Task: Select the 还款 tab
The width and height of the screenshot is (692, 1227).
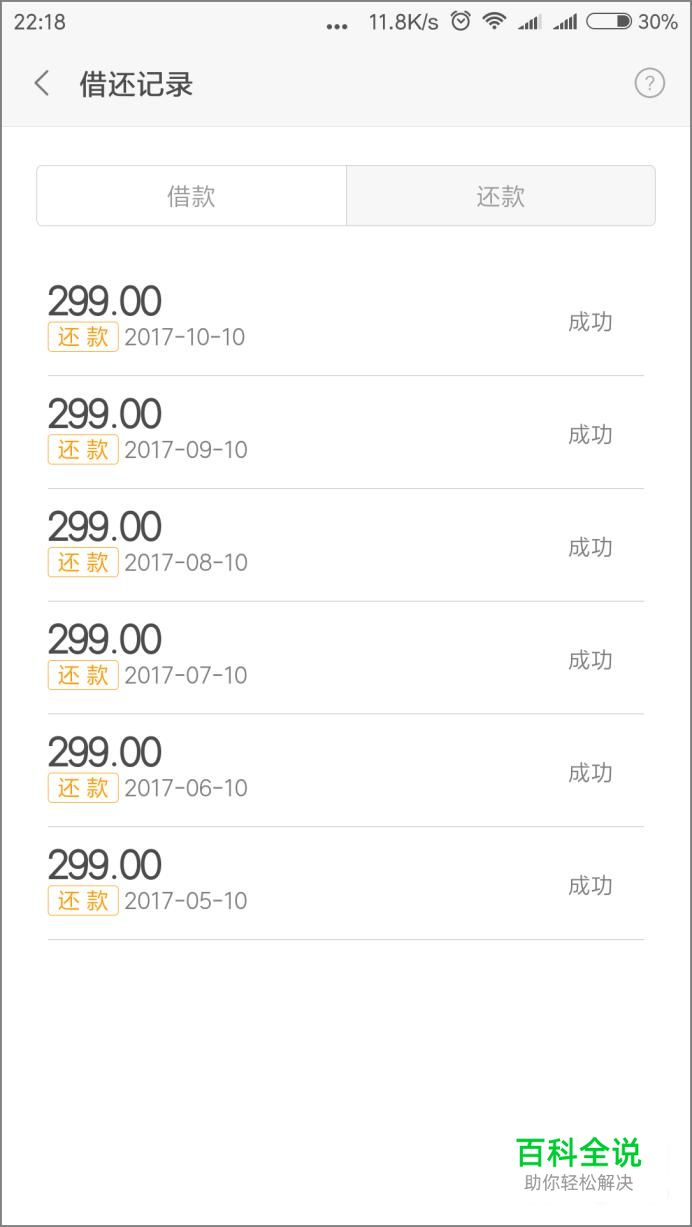Action: click(x=501, y=196)
